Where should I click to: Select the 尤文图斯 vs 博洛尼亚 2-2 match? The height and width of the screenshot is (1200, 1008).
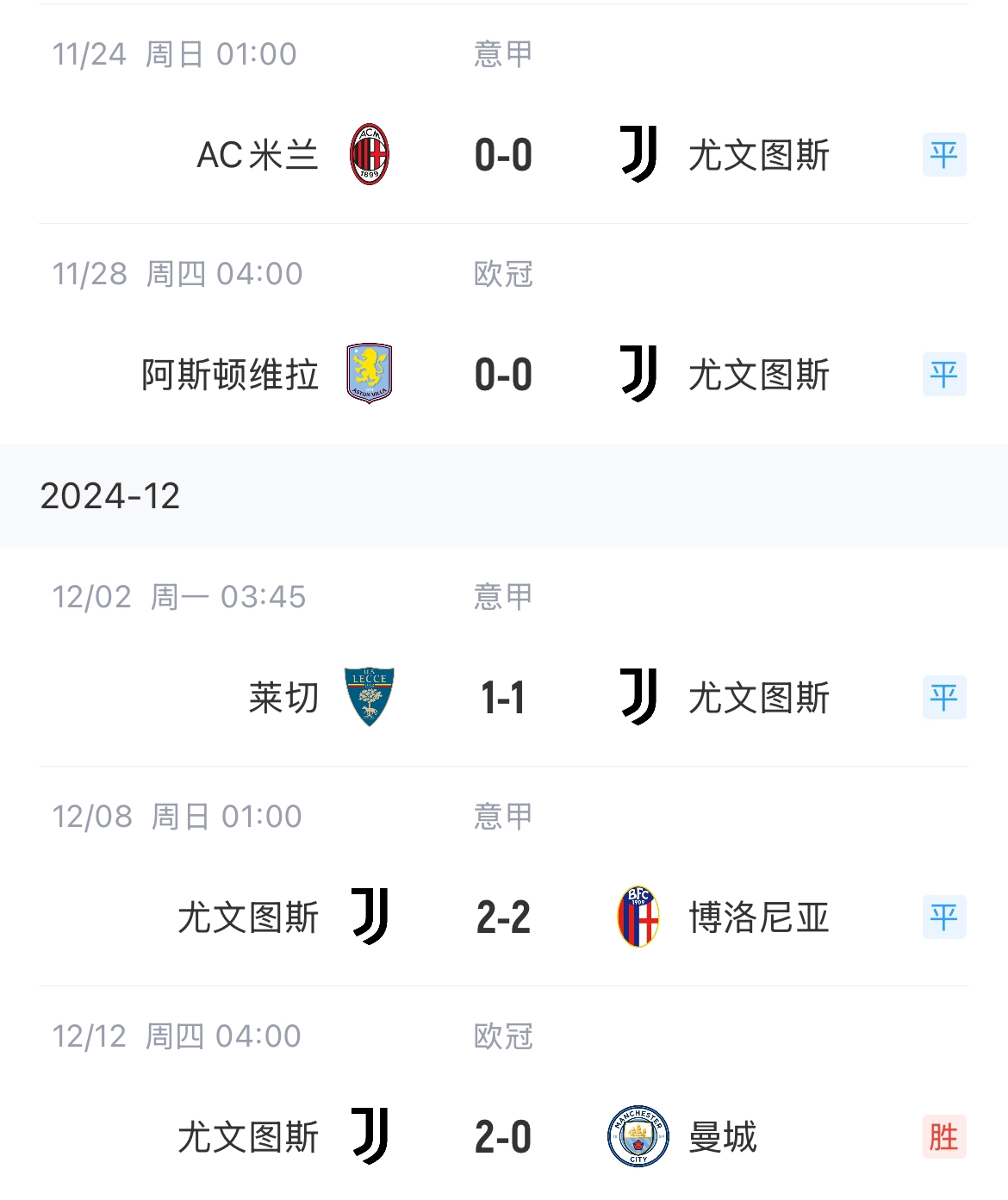(503, 917)
